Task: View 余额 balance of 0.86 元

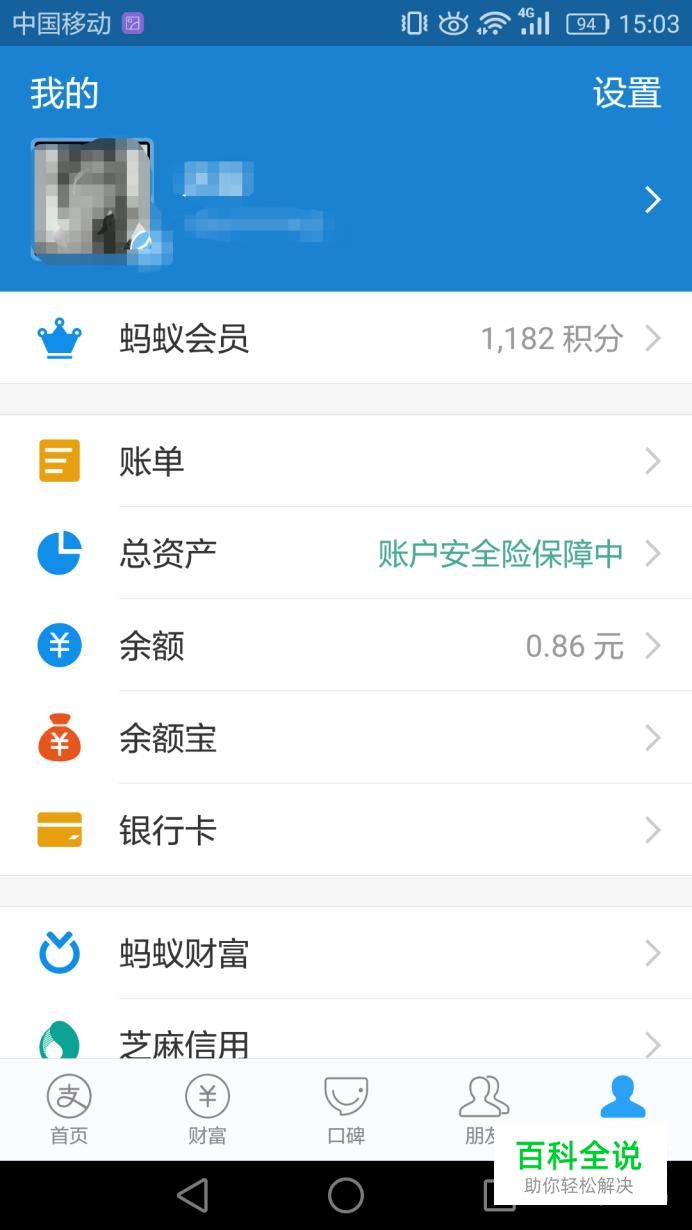Action: (x=346, y=645)
